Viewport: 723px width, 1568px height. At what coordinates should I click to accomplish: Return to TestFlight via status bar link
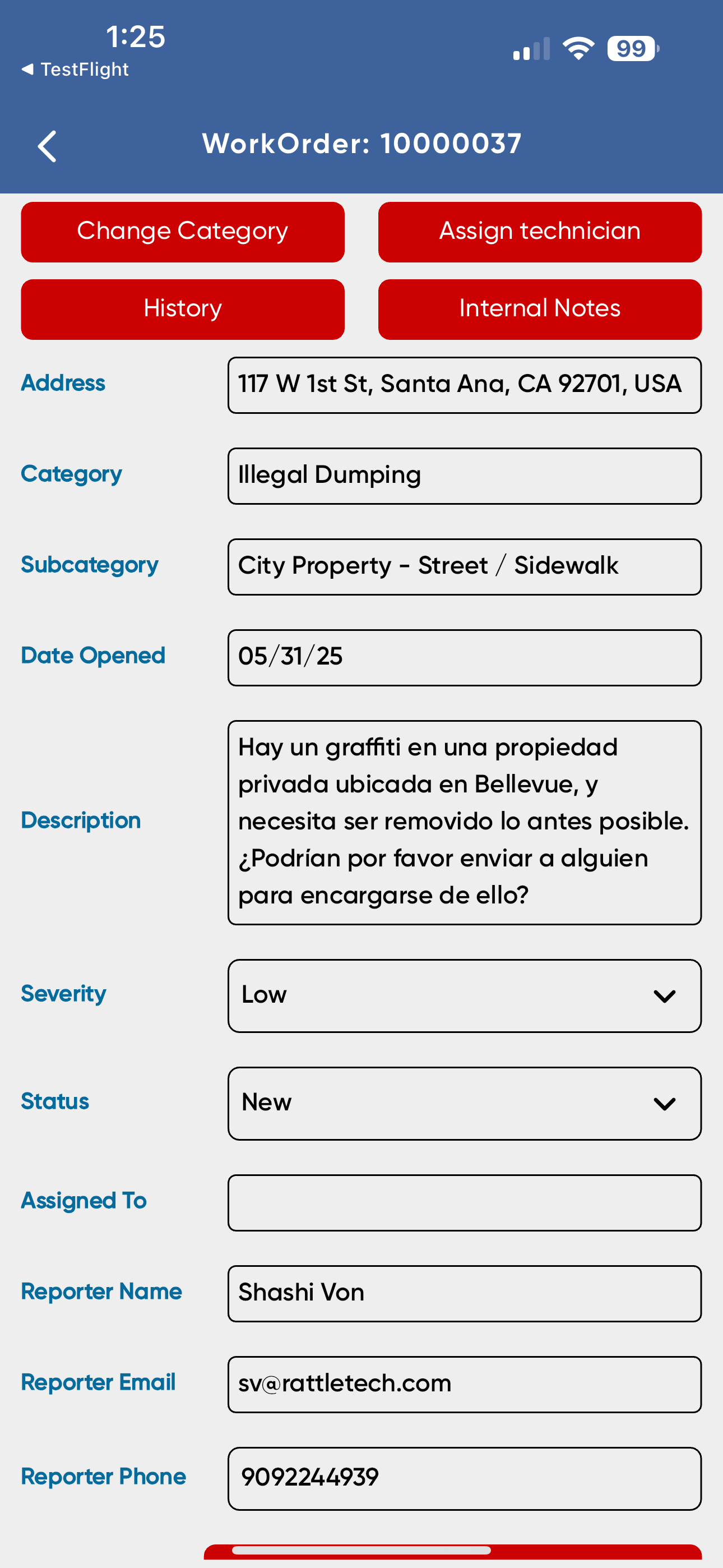click(76, 70)
